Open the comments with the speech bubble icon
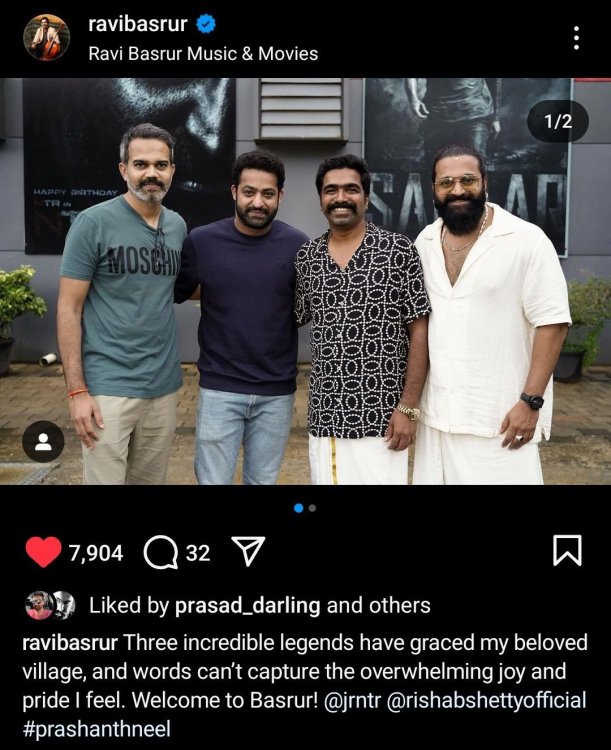This screenshot has width=611, height=750. coord(161,552)
